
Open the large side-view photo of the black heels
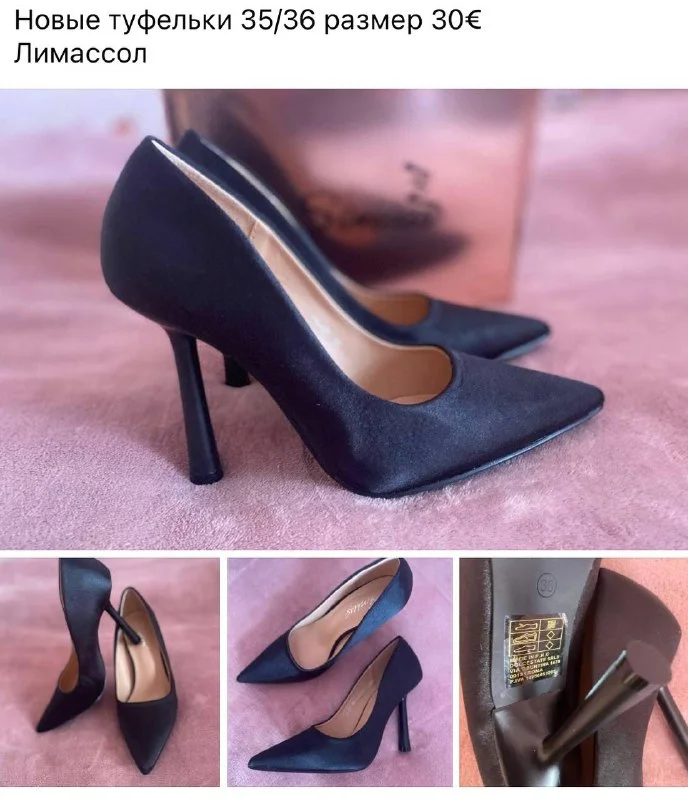click(x=344, y=320)
